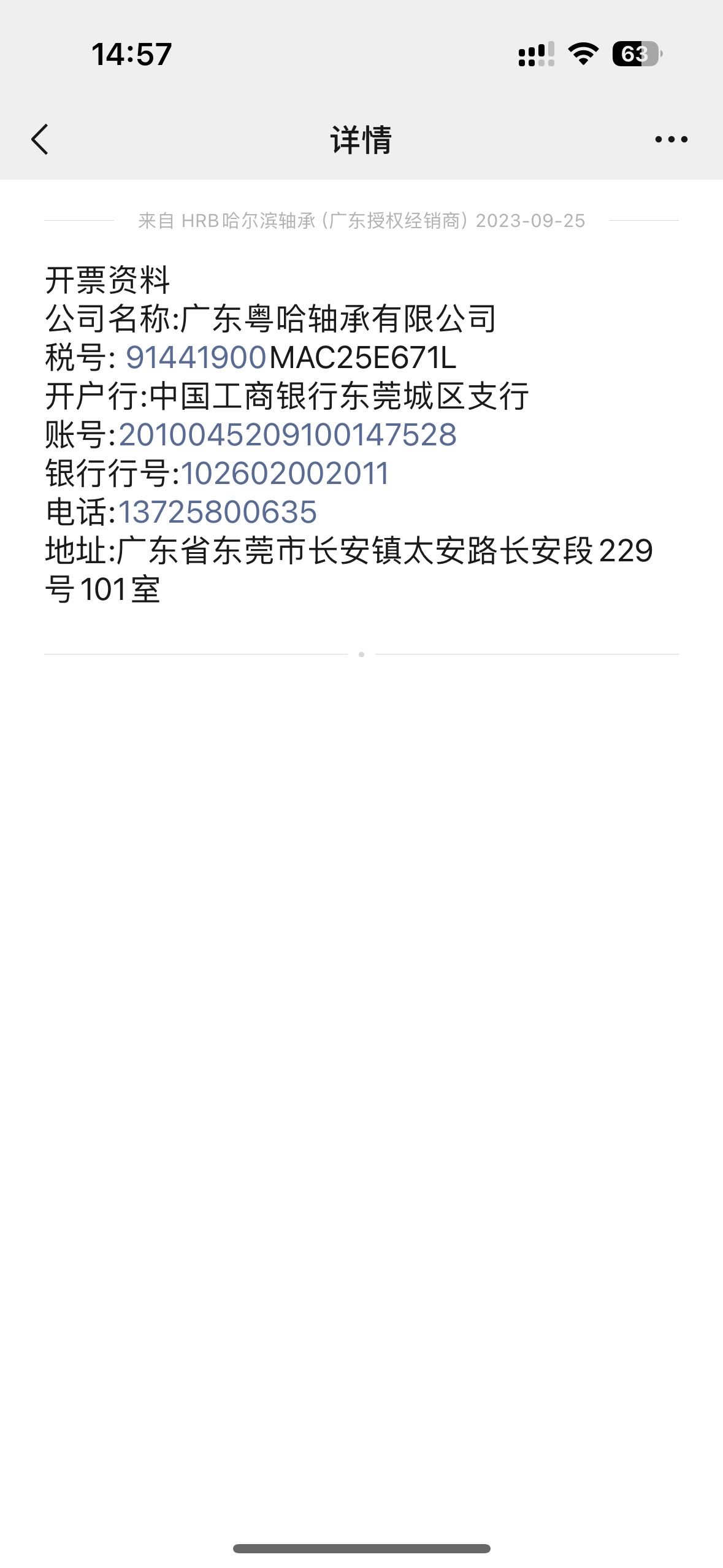Open the three-dot more options menu
Screen dimensions: 723x1568
[671, 139]
